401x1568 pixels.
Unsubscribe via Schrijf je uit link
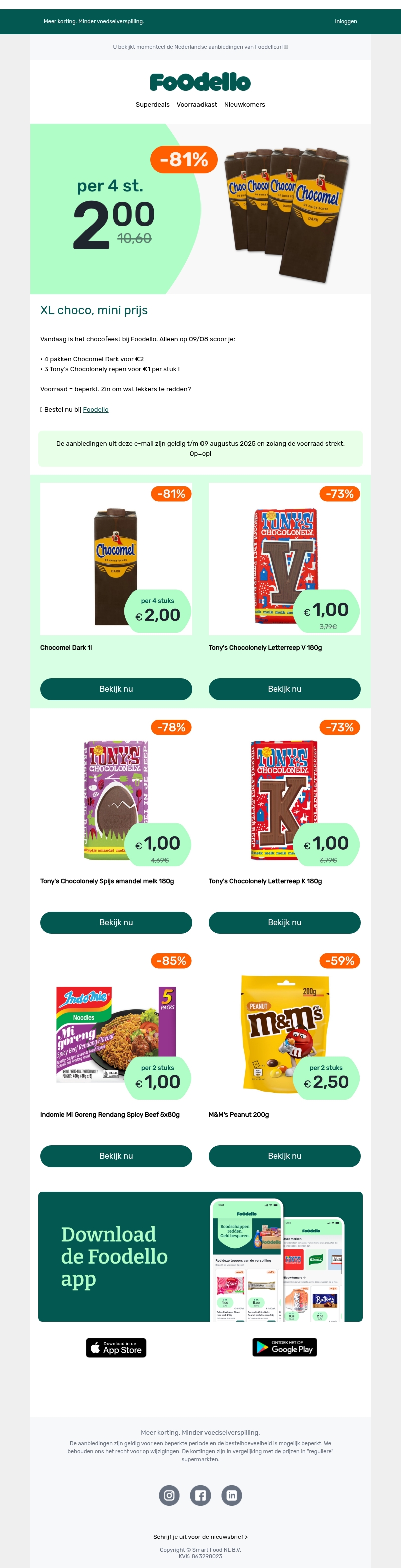coord(200,1537)
